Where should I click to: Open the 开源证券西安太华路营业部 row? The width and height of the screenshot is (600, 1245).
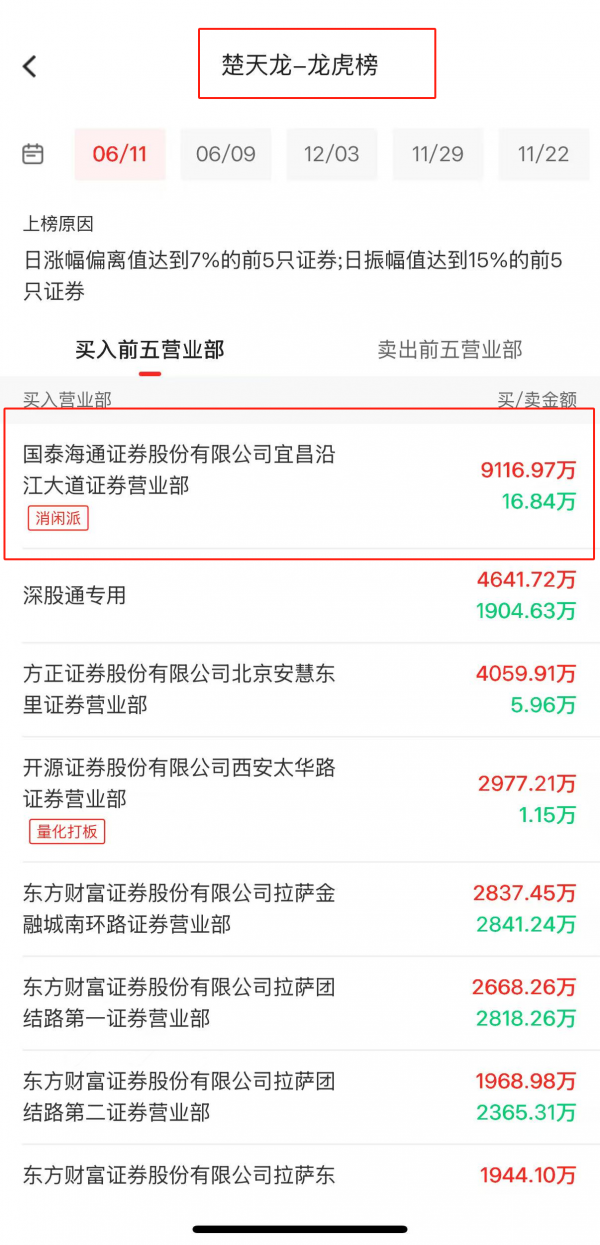[x=300, y=799]
